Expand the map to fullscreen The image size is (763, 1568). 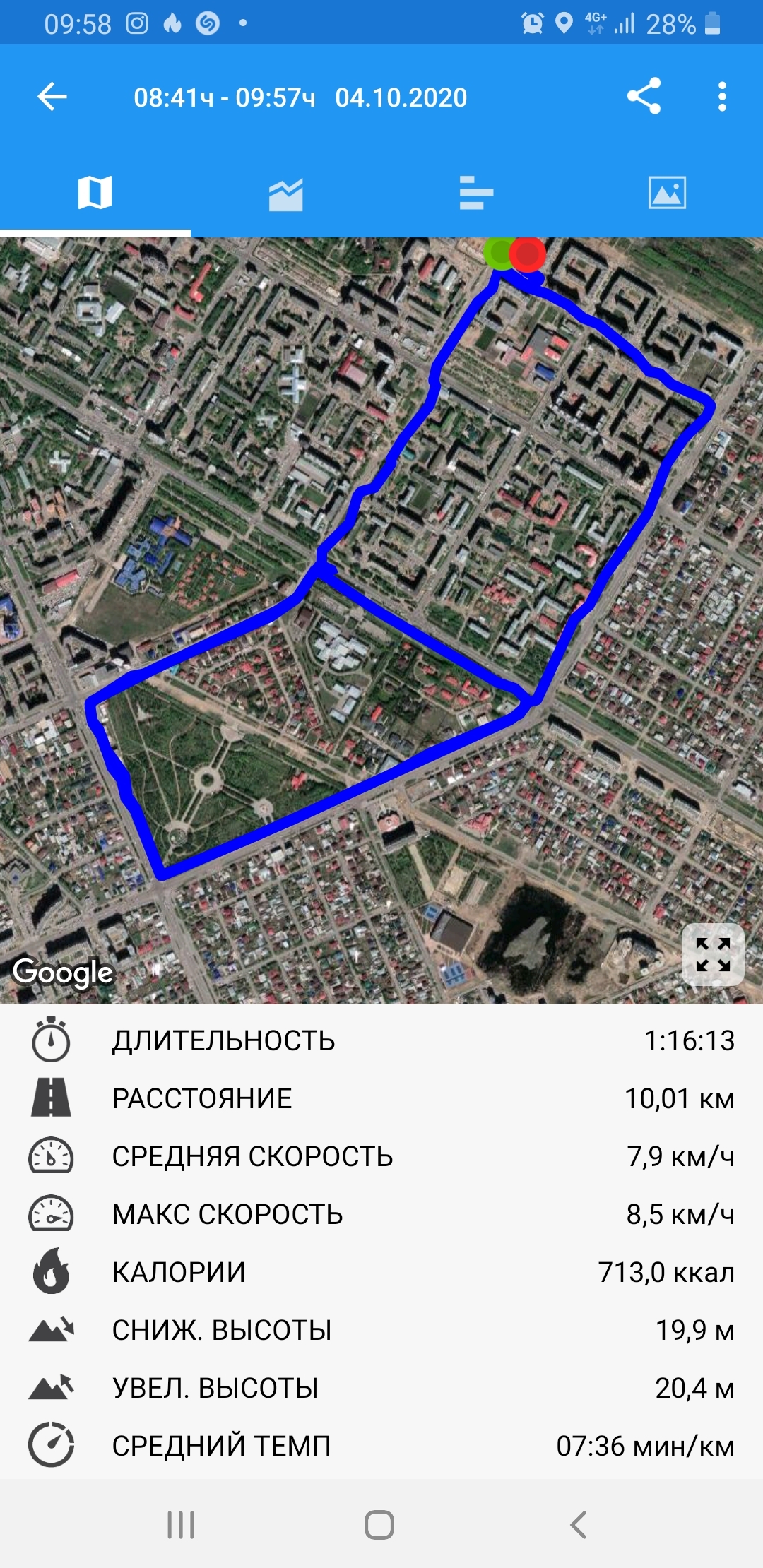pos(712,954)
